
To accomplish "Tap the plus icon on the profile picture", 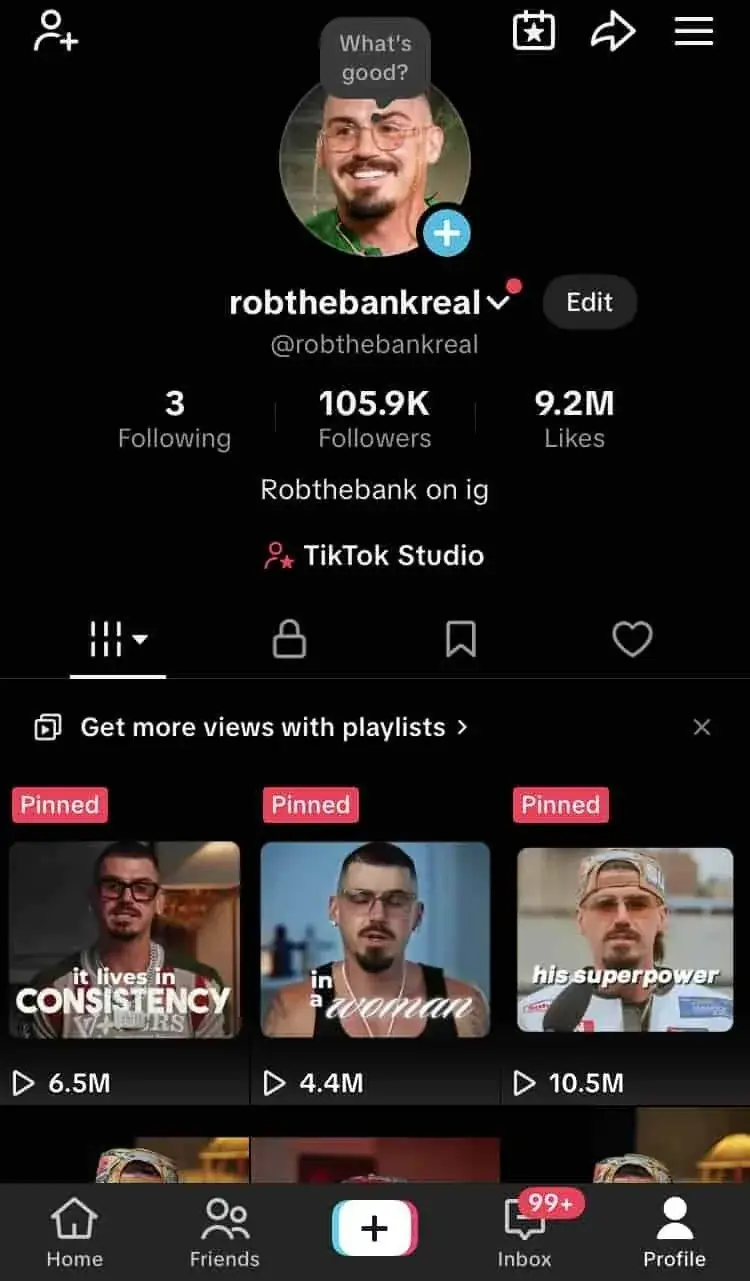I will pyautogui.click(x=447, y=232).
